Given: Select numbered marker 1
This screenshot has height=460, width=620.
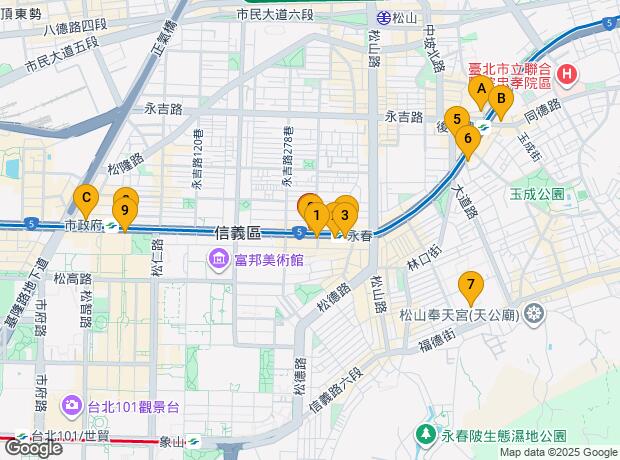Looking at the screenshot, I should point(316,213).
